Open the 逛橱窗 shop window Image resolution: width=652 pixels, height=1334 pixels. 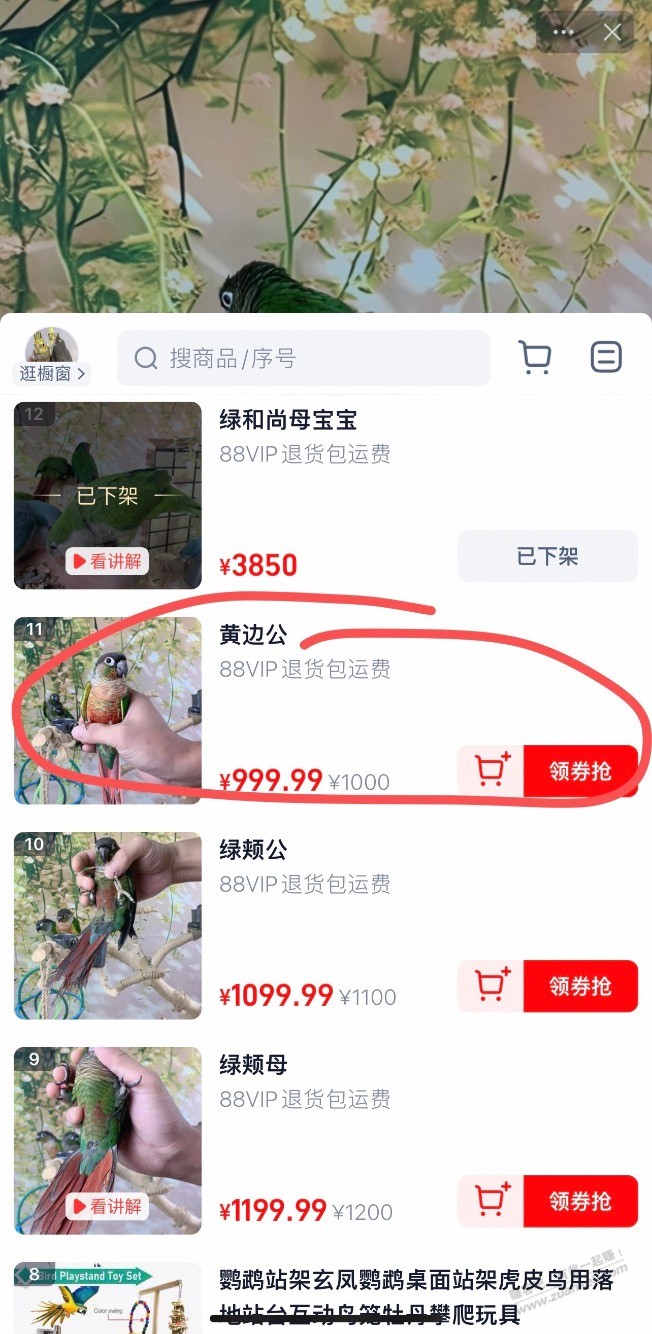click(52, 359)
